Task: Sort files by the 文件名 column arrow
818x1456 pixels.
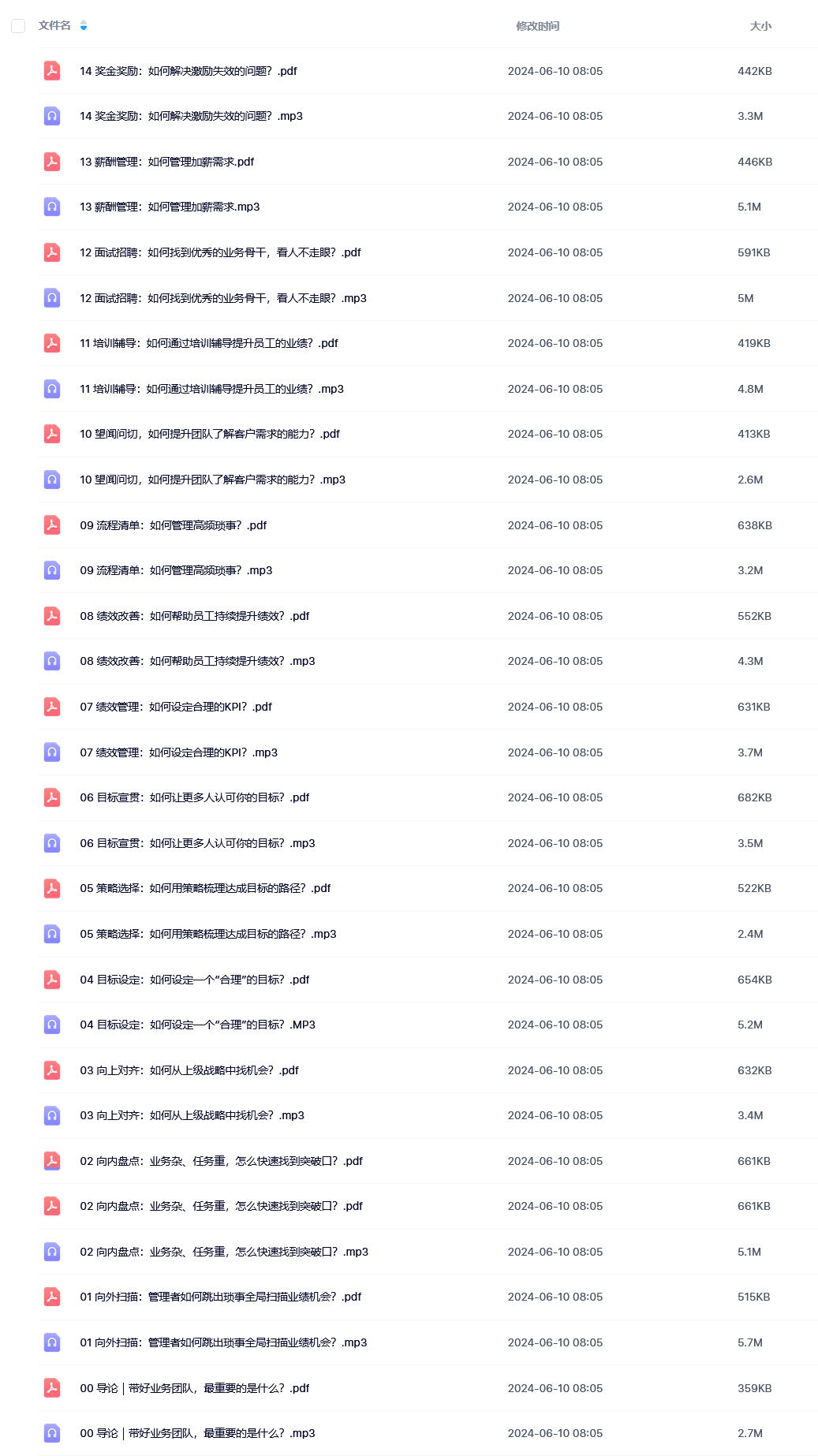Action: 84,26
